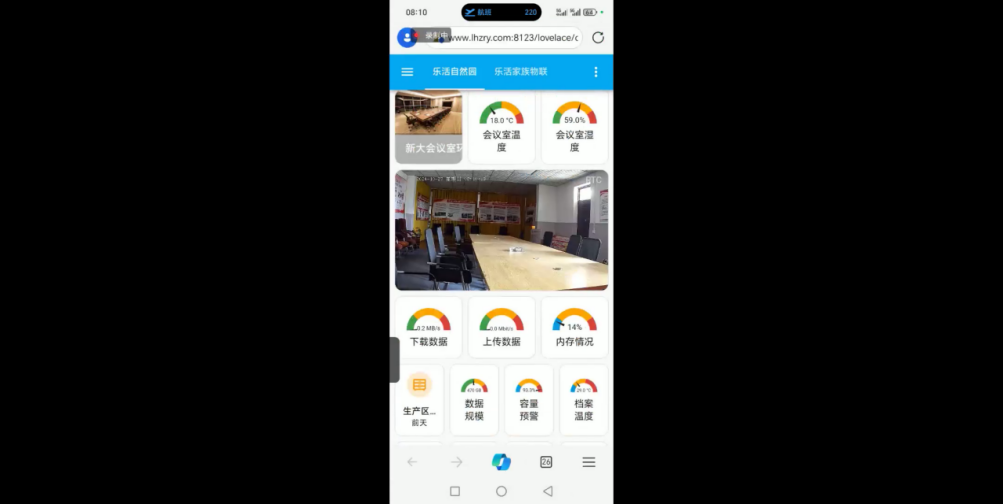Open the sidebar hamburger menu

(407, 72)
